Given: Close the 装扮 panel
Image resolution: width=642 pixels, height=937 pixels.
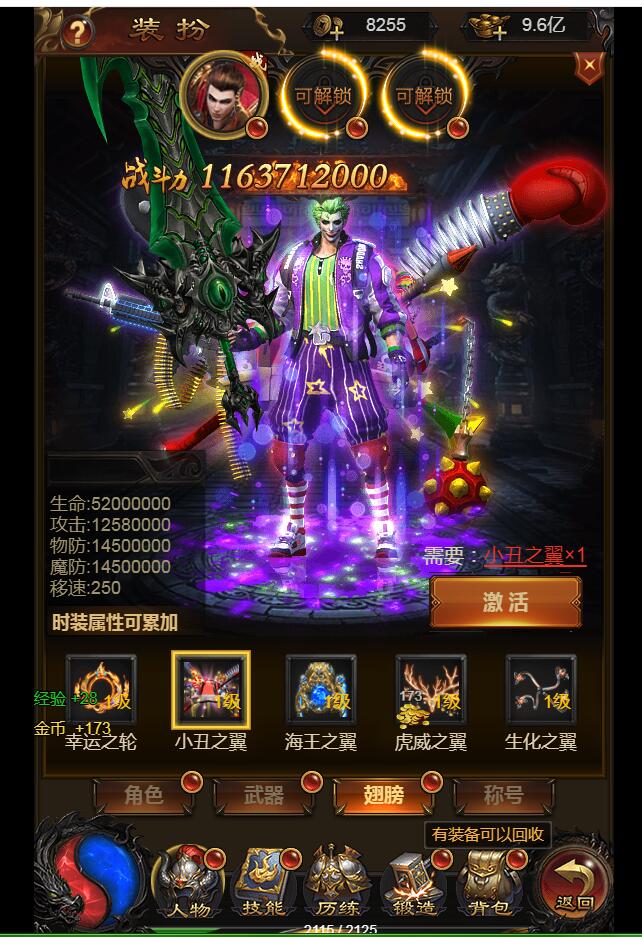Looking at the screenshot, I should coord(590,66).
